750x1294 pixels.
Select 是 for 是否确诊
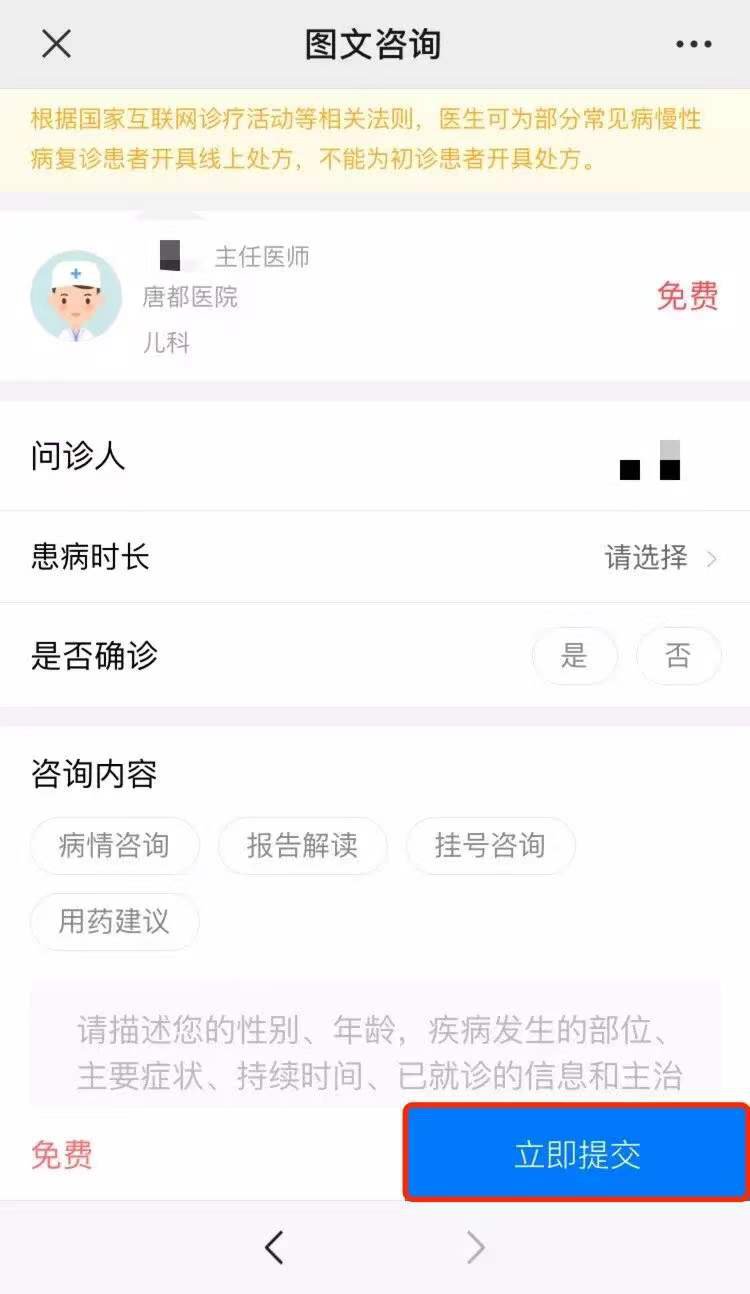click(x=574, y=656)
